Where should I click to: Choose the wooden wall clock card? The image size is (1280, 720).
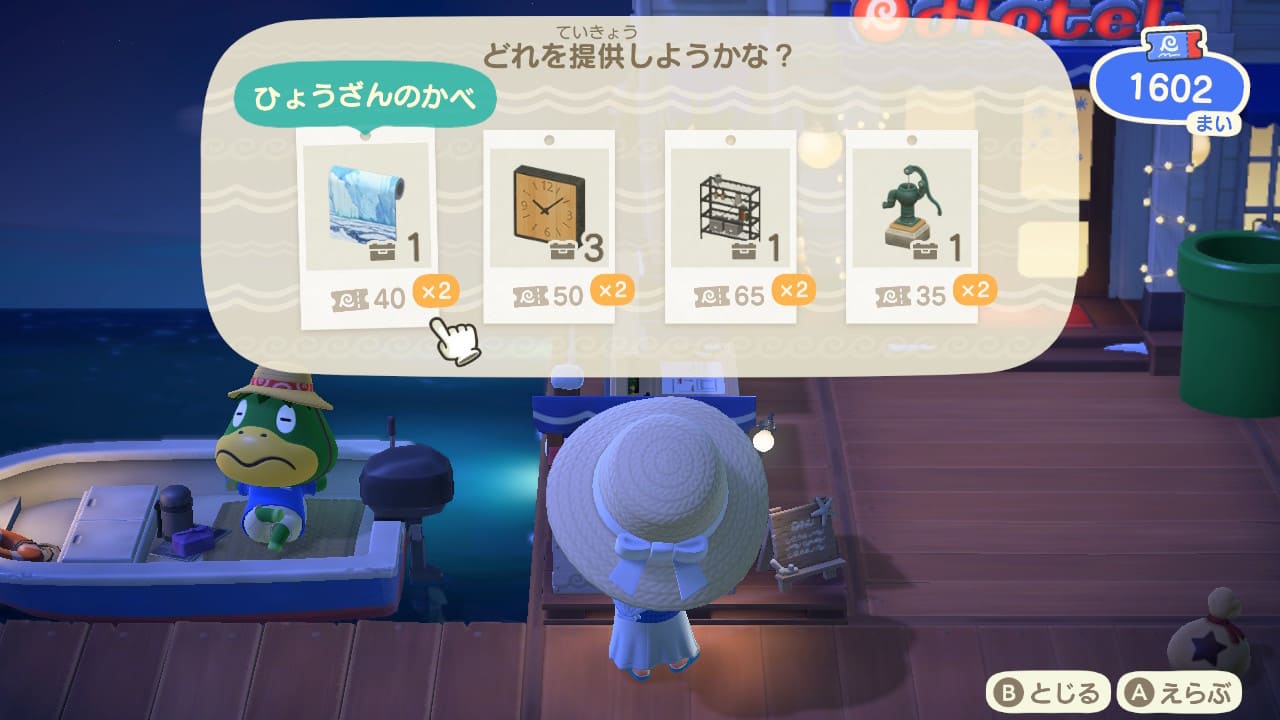click(548, 226)
